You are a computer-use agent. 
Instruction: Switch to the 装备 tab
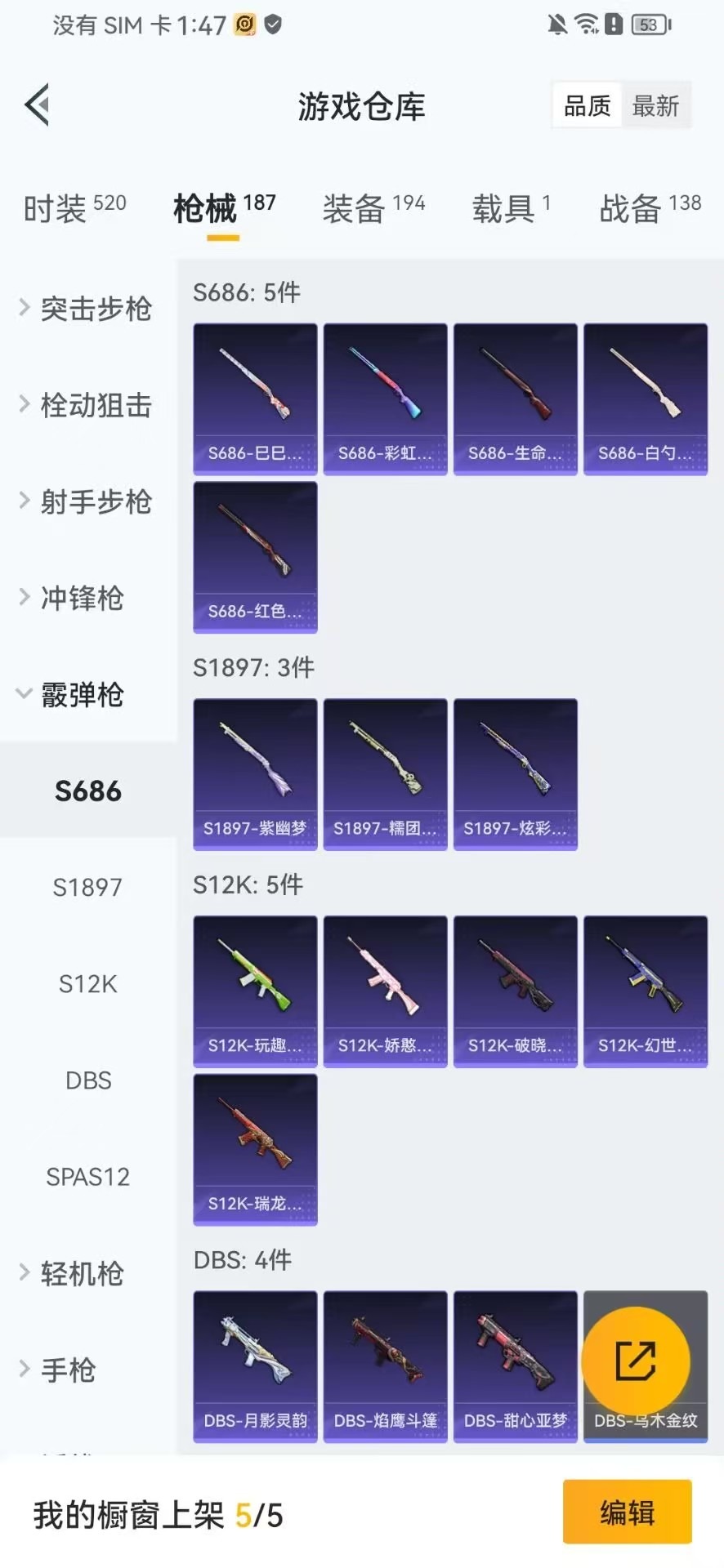pos(373,208)
